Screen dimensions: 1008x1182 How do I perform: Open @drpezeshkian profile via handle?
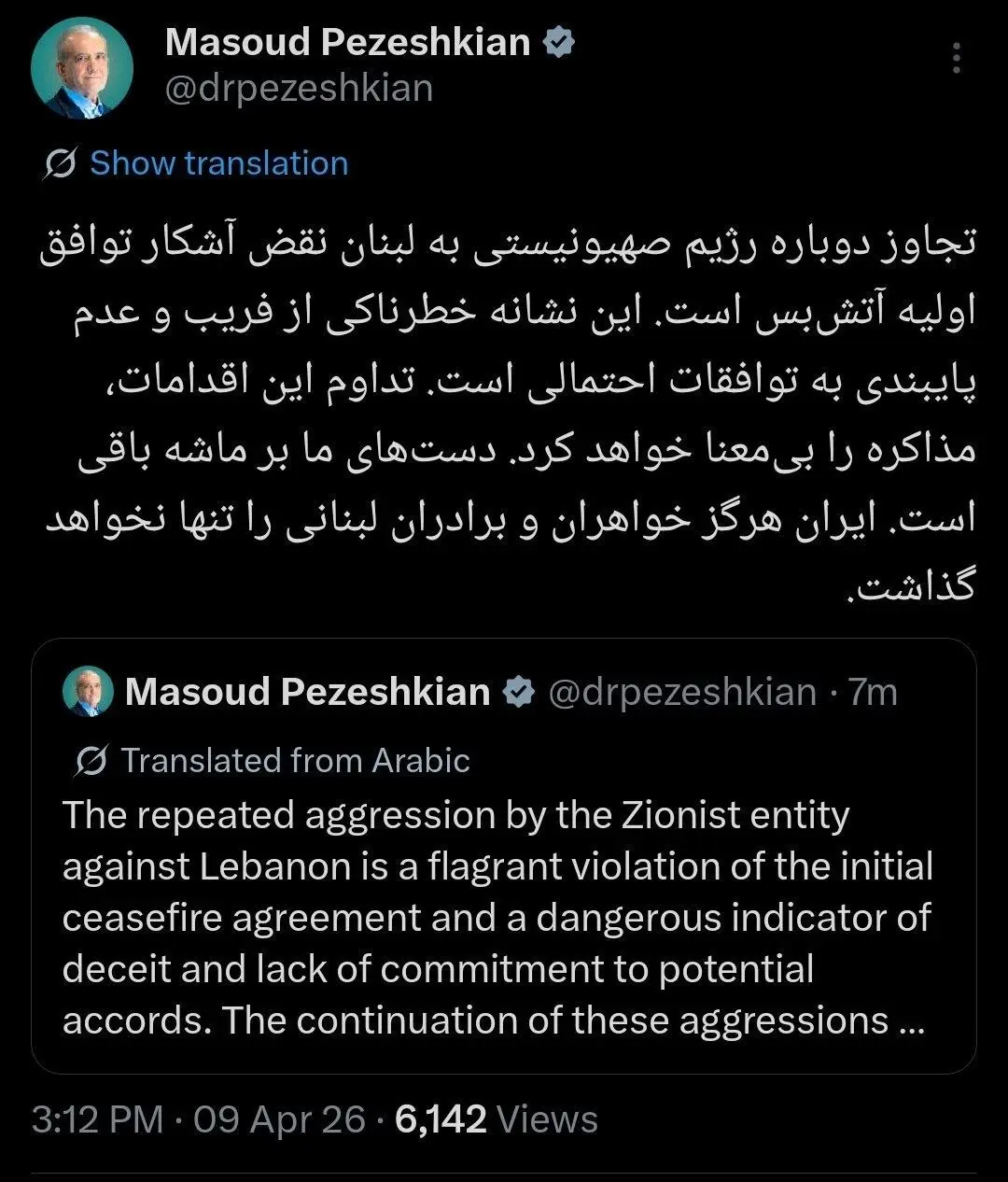point(298,89)
